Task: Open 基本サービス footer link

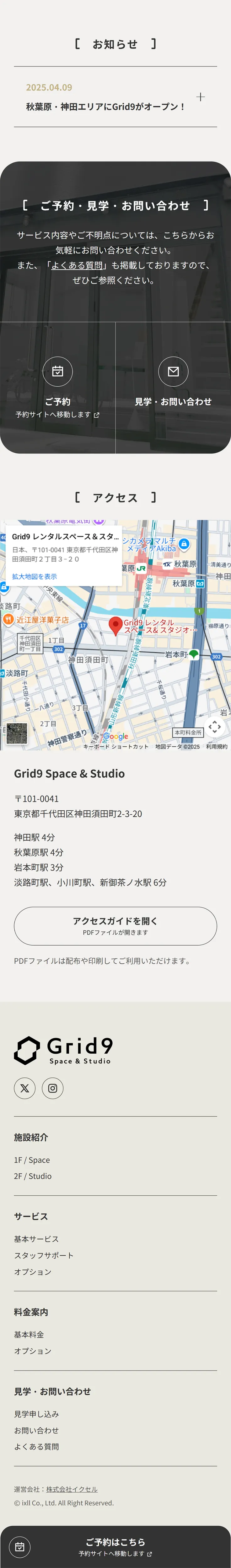Action: 37,1239
